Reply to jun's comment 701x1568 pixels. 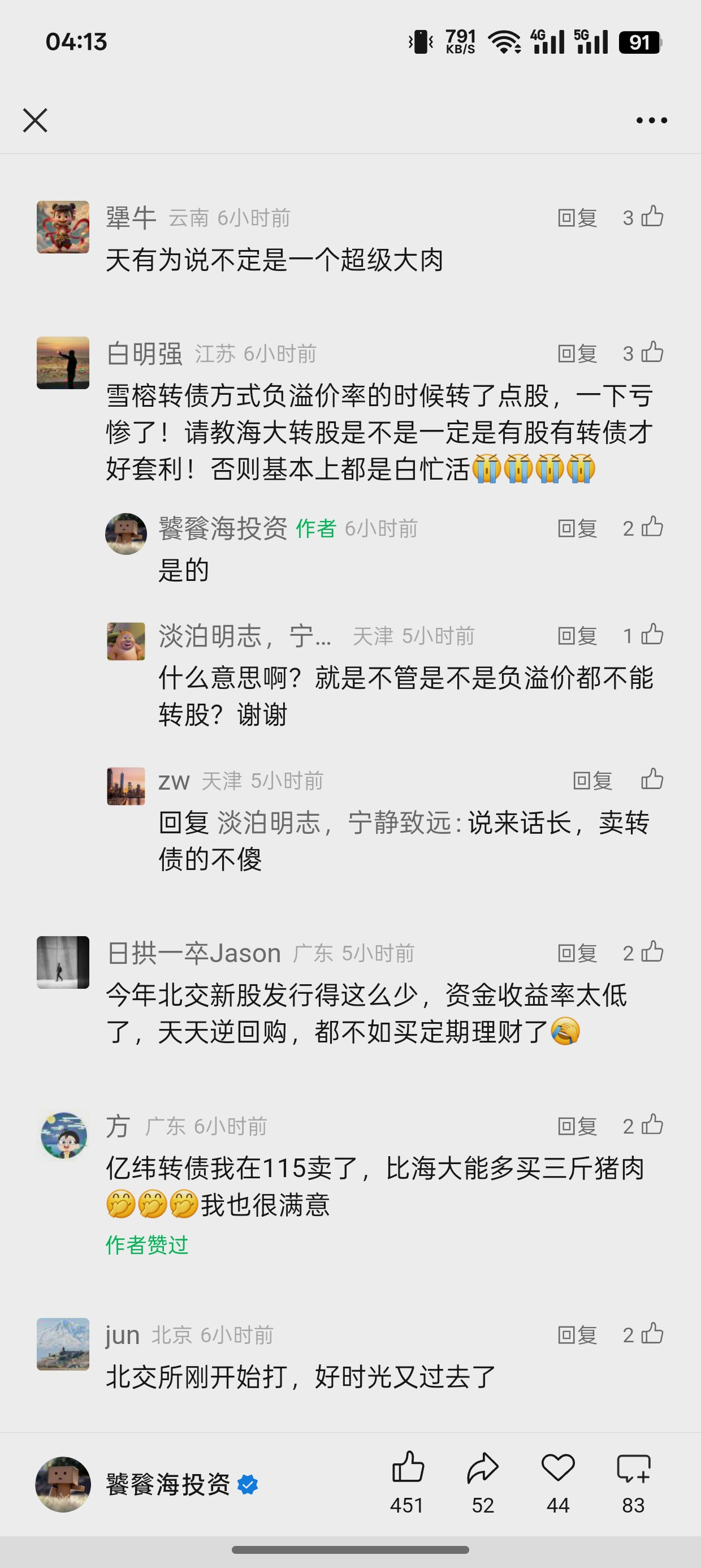click(577, 1336)
